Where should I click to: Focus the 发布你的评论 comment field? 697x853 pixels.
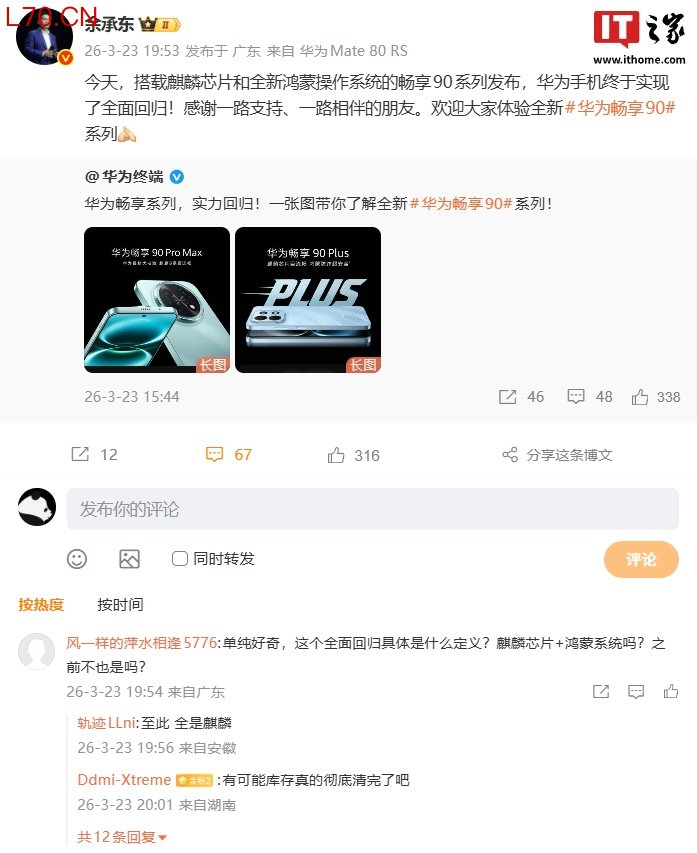click(x=373, y=509)
